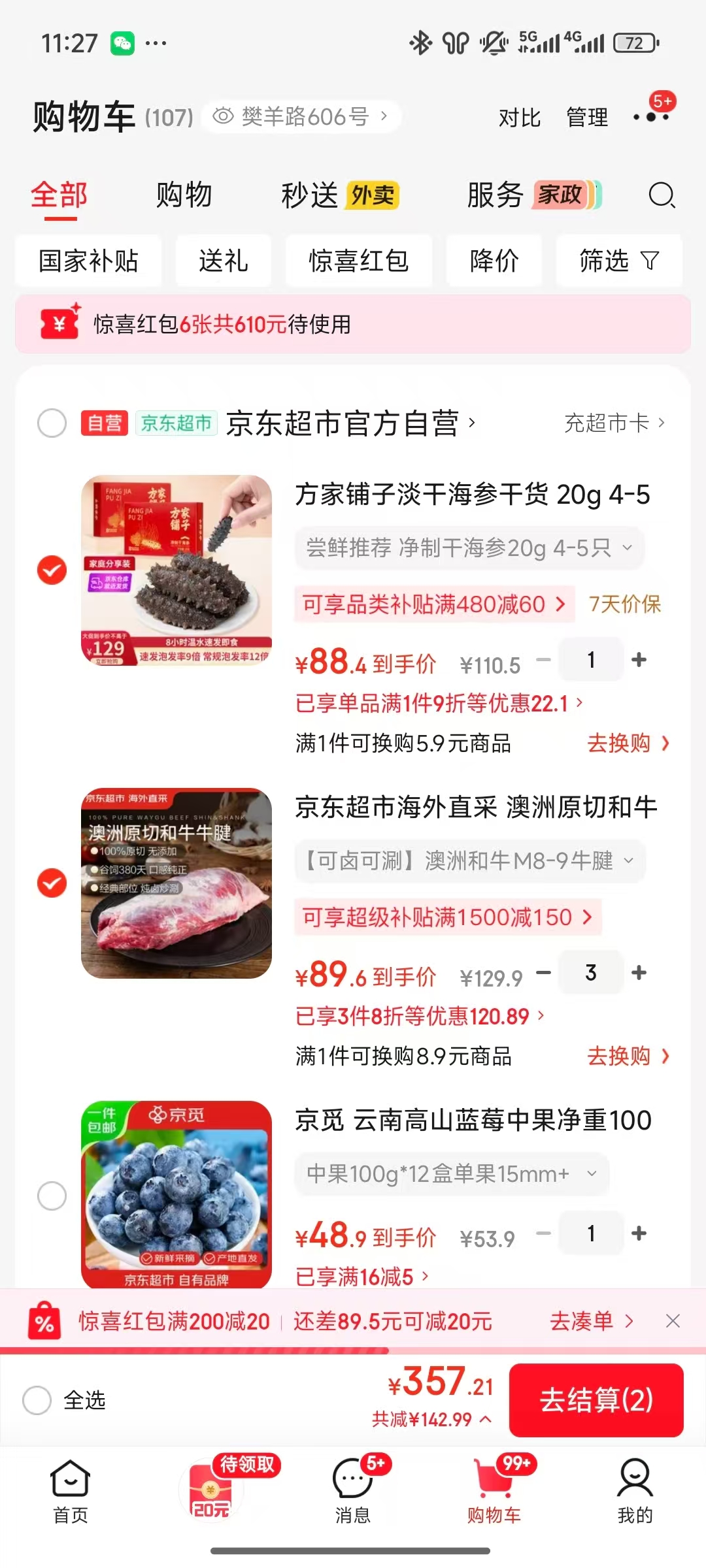Proceed to checkout with 去结算(2)

pos(596,1400)
